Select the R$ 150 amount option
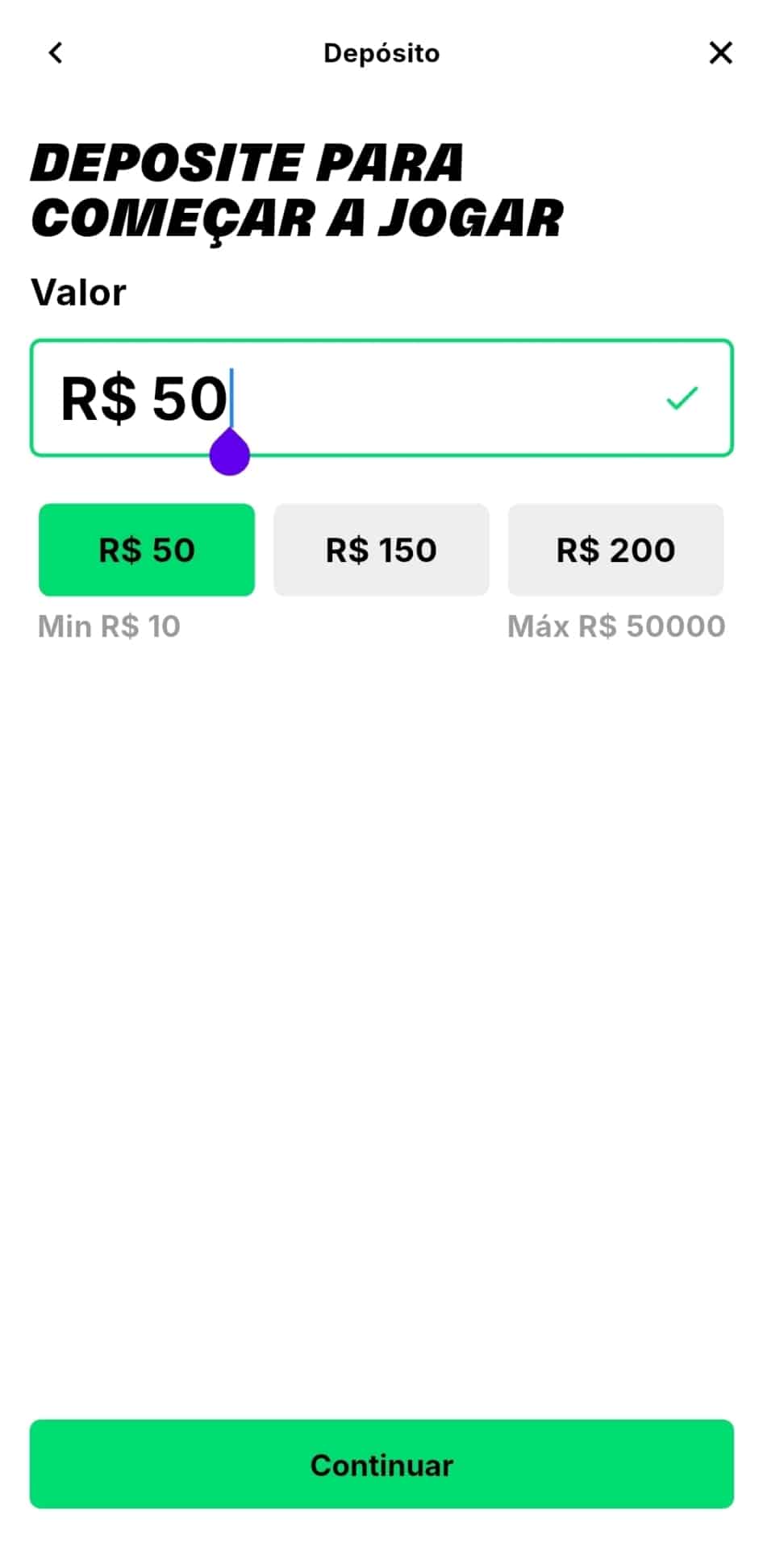The image size is (763, 1568). point(381,550)
